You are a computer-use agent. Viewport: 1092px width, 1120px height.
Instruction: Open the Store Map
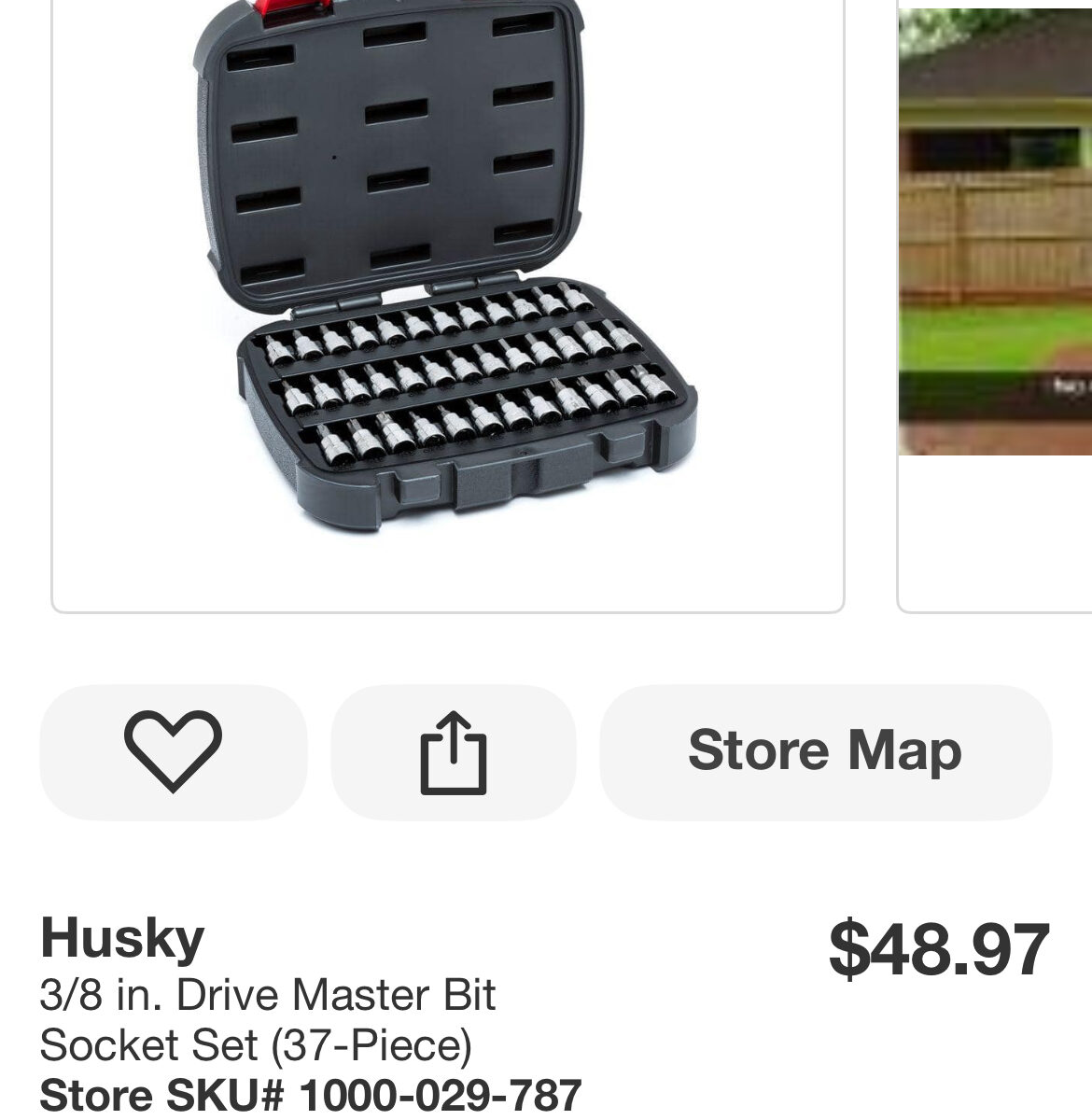click(x=825, y=752)
